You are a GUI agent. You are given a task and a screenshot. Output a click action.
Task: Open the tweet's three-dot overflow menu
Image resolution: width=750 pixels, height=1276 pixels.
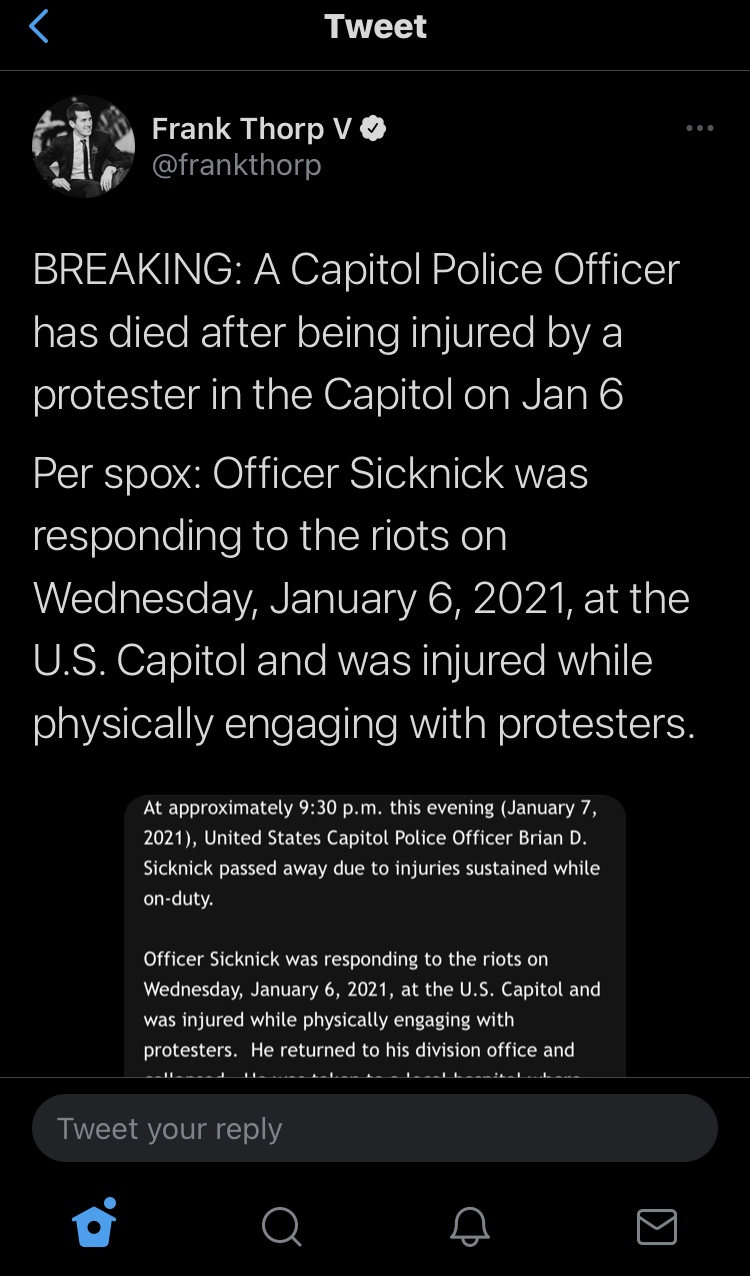point(699,128)
